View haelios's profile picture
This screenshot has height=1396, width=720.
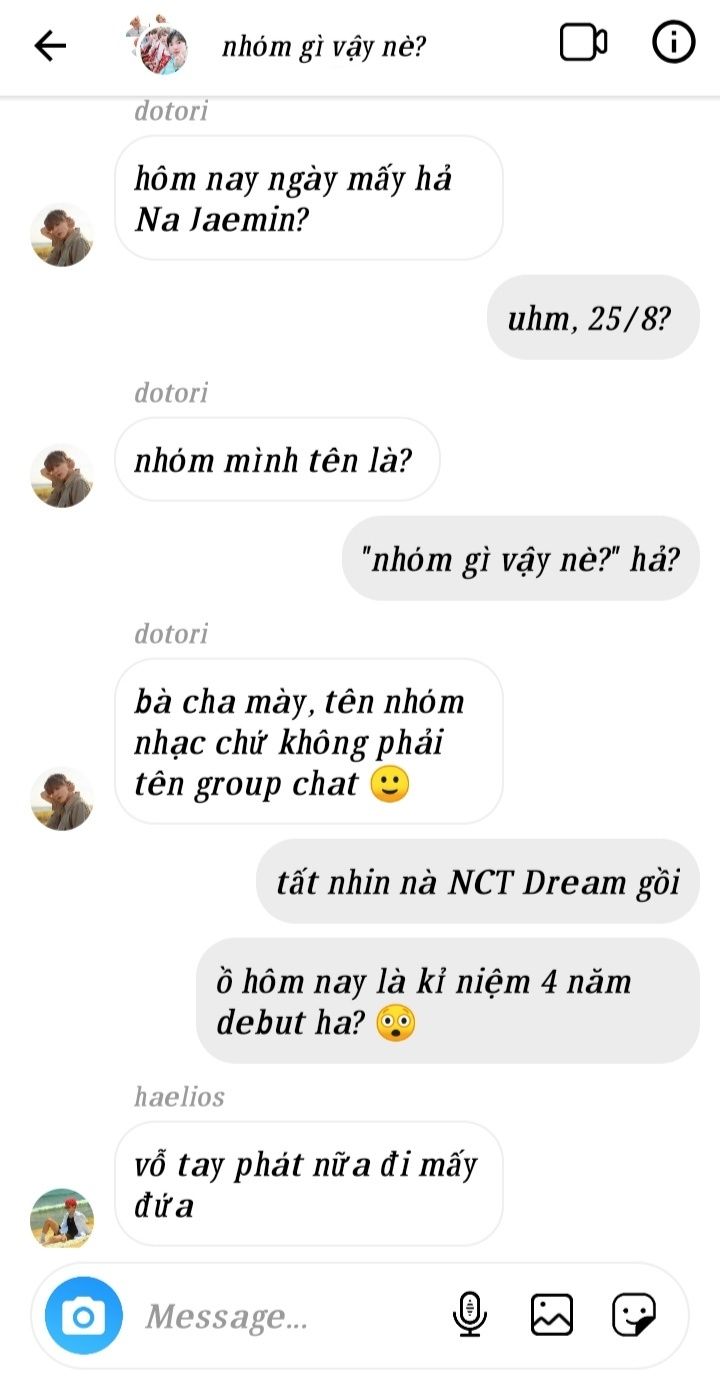pos(62,1218)
